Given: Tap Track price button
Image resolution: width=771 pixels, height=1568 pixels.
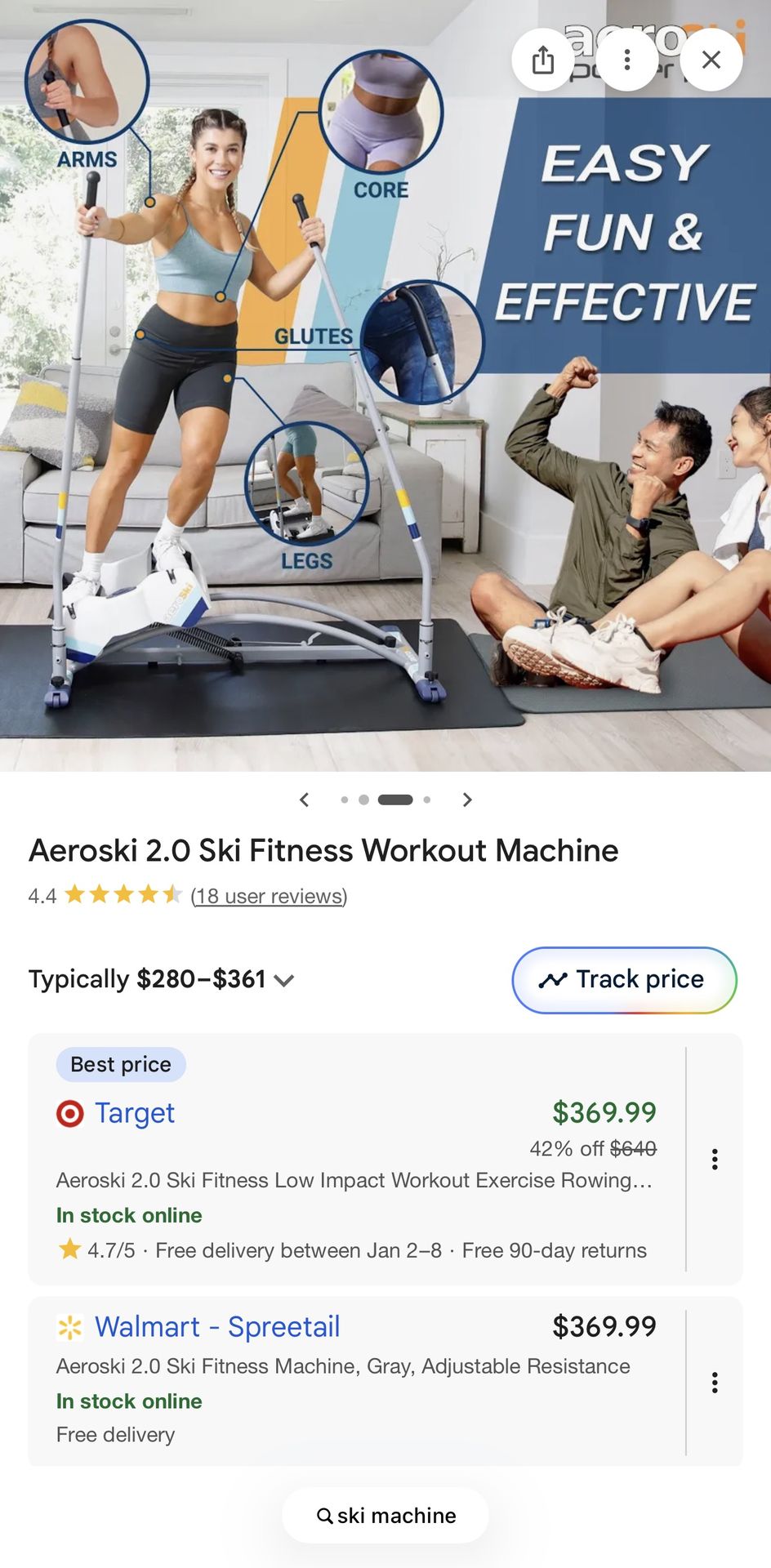Looking at the screenshot, I should point(624,979).
